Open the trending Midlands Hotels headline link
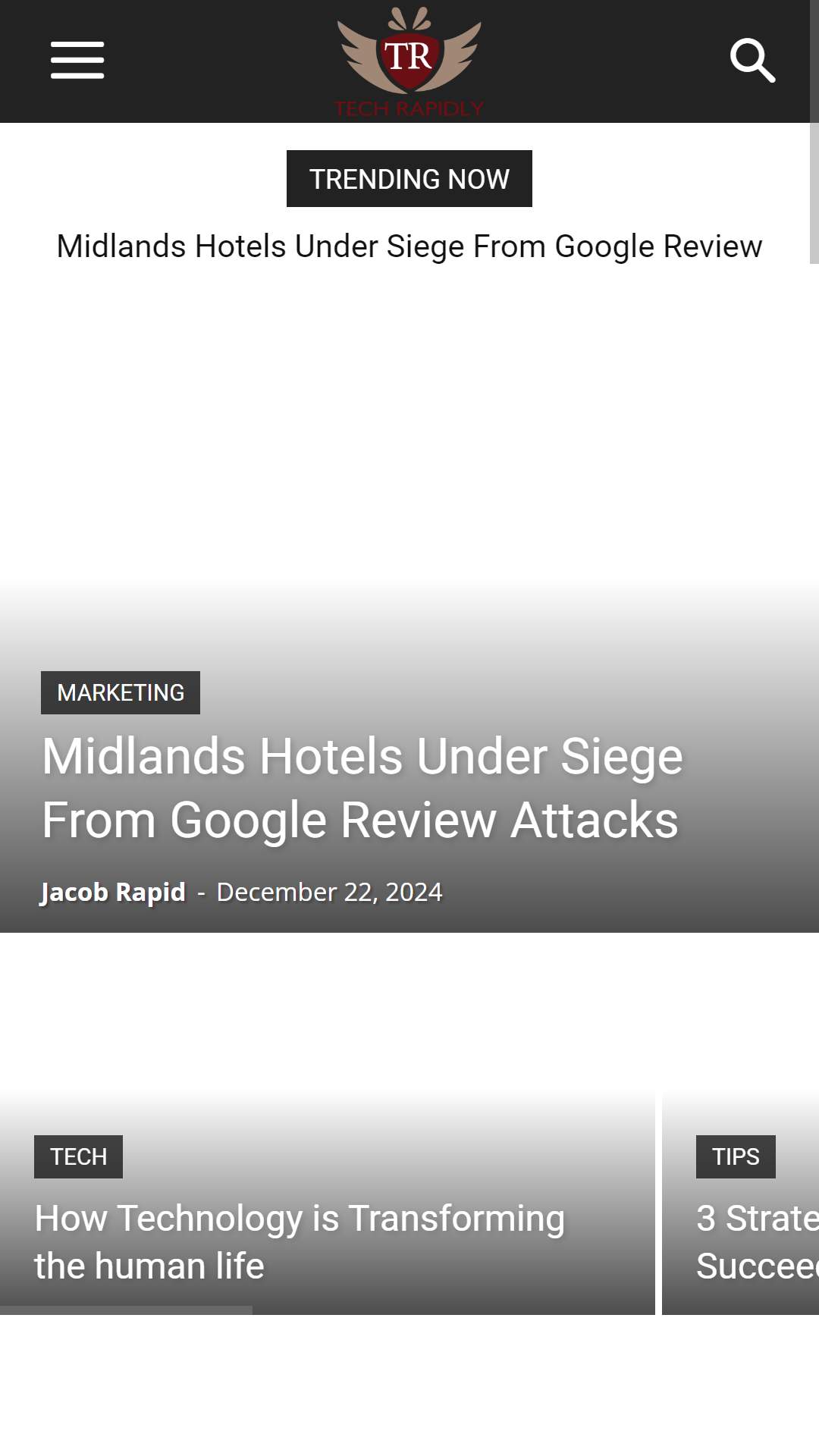This screenshot has width=819, height=1456. click(409, 246)
